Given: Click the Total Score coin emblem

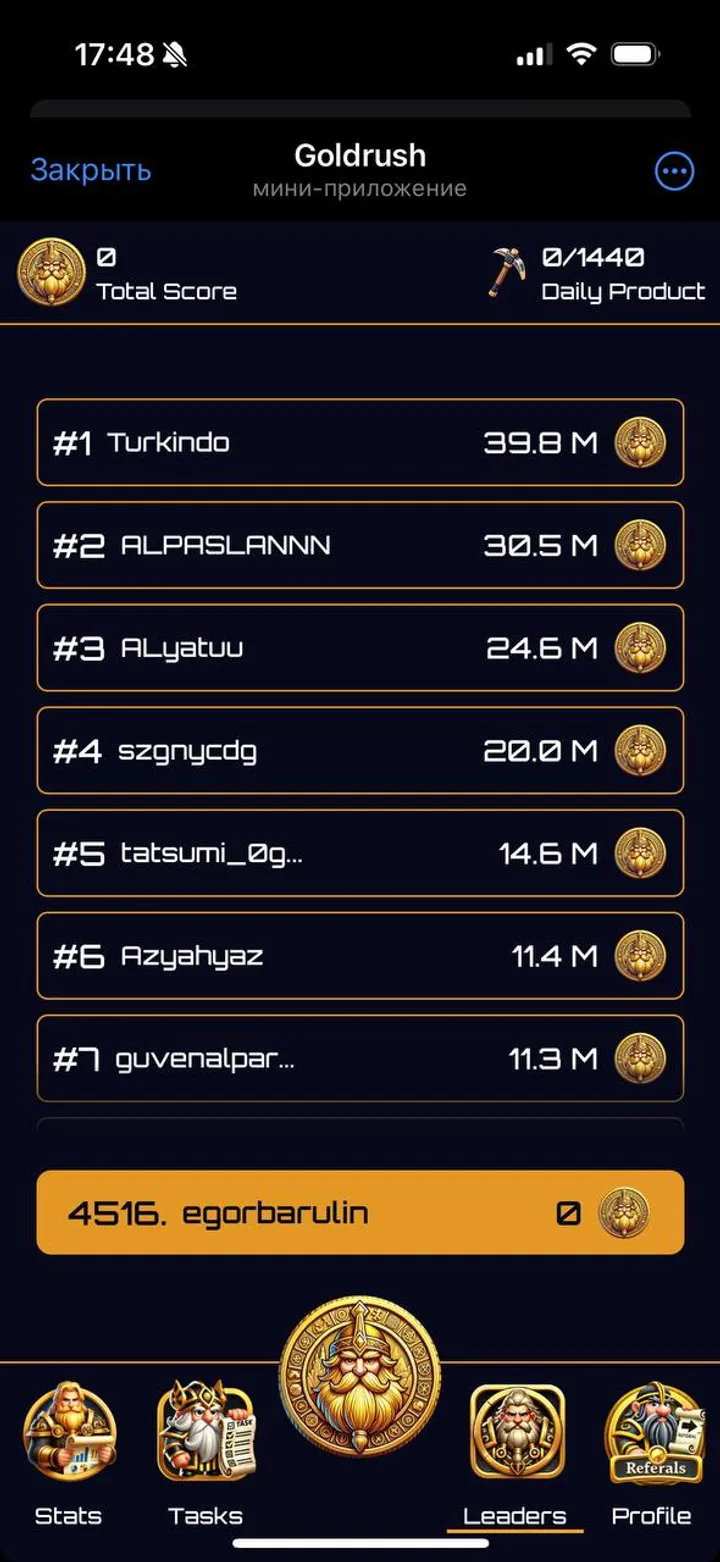Looking at the screenshot, I should click(x=49, y=268).
